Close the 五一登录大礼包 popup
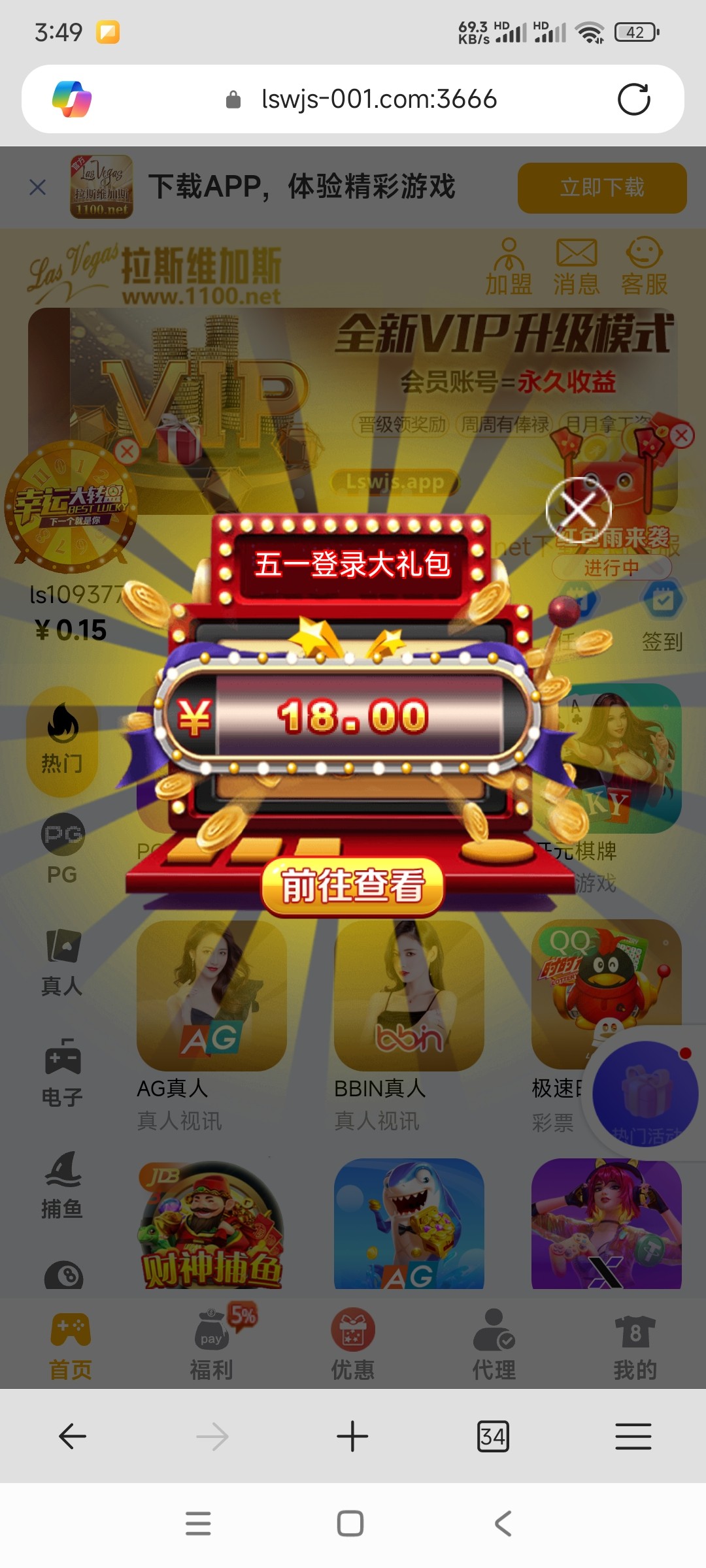The image size is (706, 1568). [579, 510]
